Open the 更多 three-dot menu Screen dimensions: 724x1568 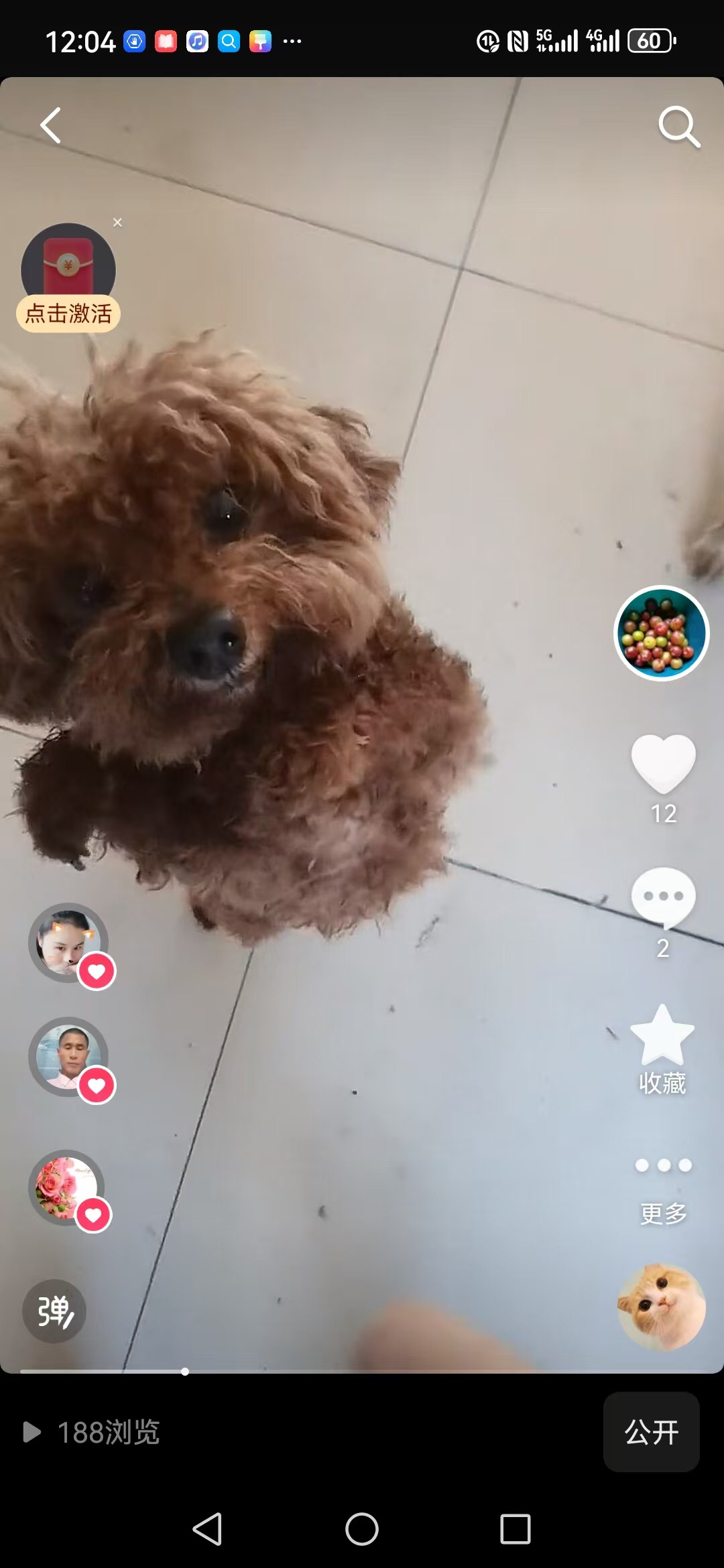[x=663, y=1166]
